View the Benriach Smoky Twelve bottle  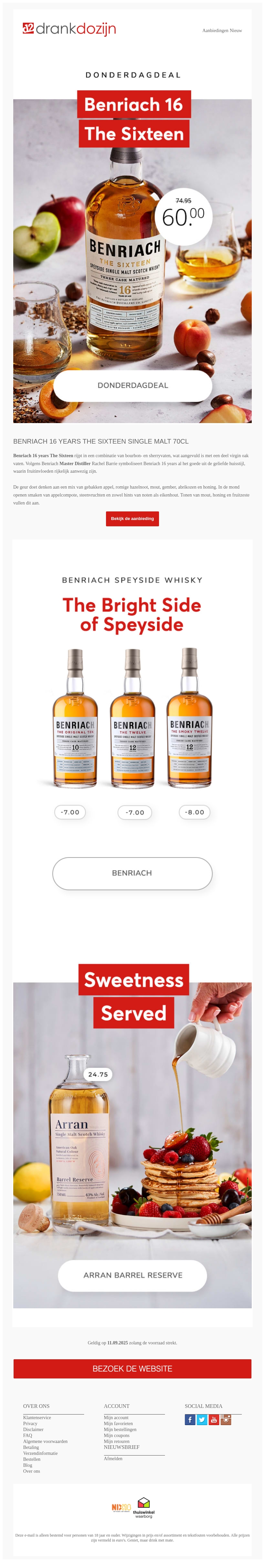point(189,718)
